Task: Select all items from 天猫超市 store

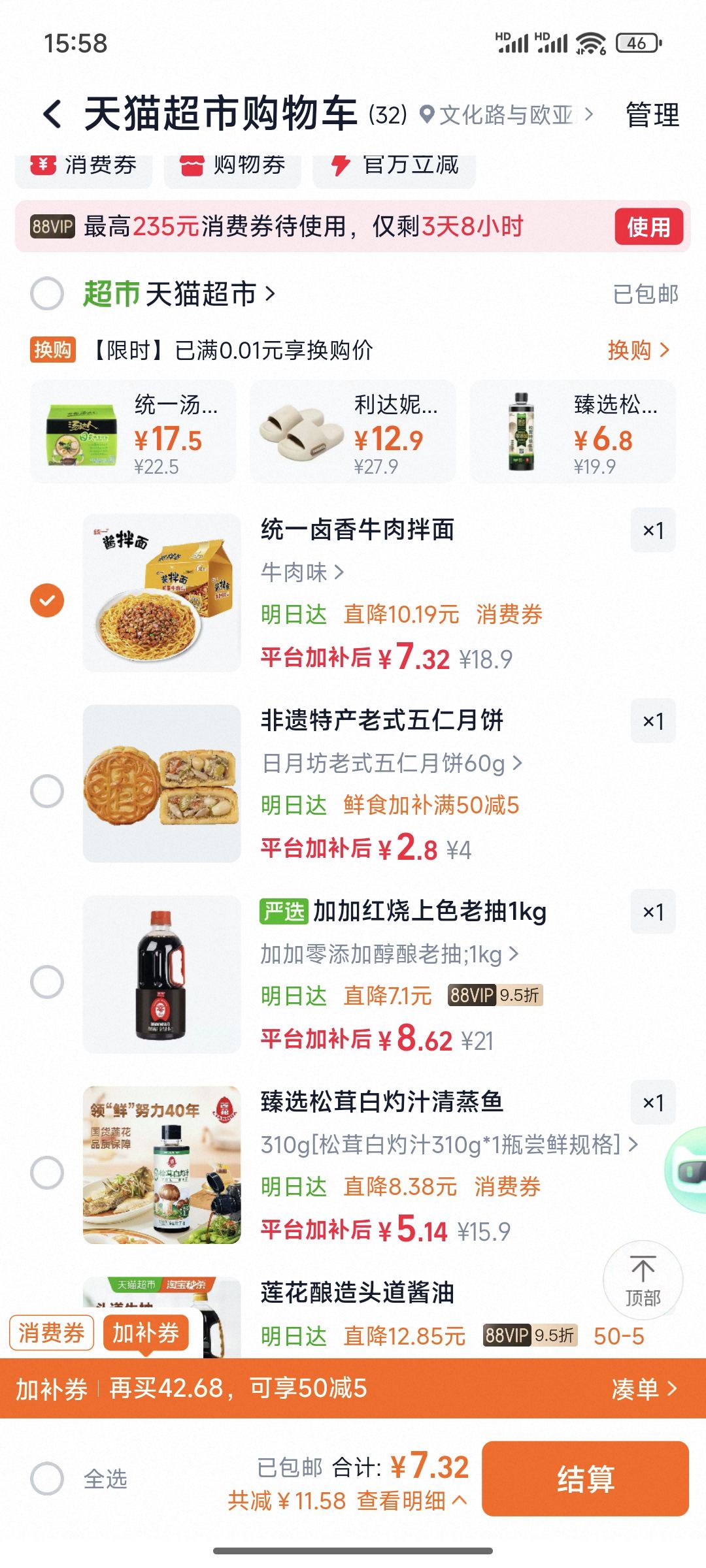Action: pos(47,293)
